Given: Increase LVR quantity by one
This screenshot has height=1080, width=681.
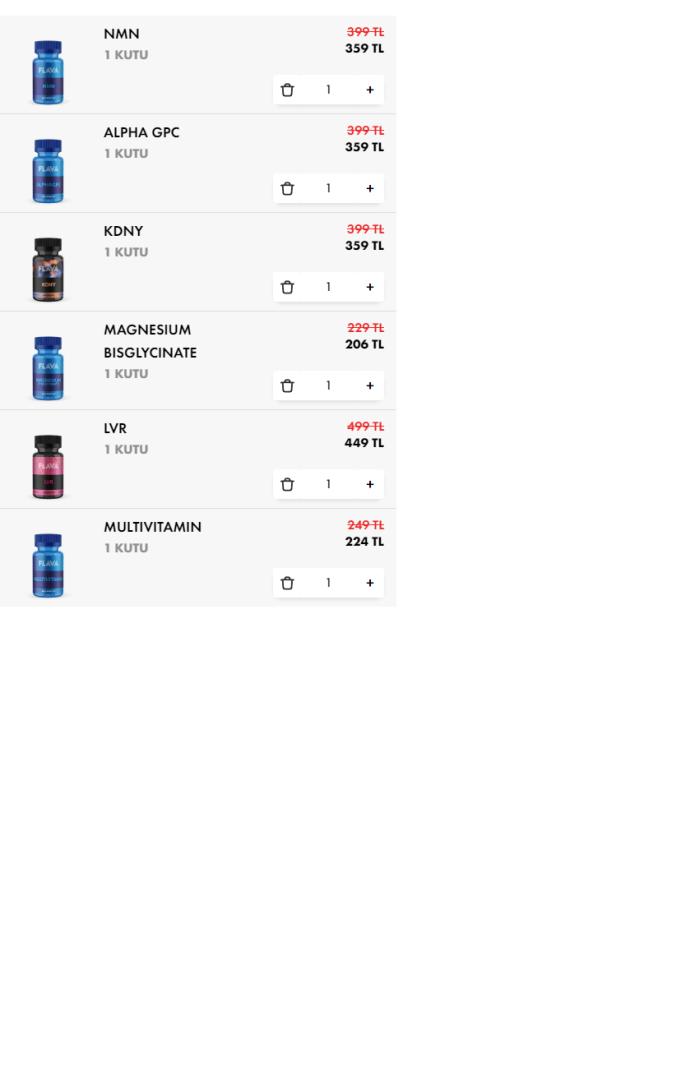Looking at the screenshot, I should tap(370, 485).
